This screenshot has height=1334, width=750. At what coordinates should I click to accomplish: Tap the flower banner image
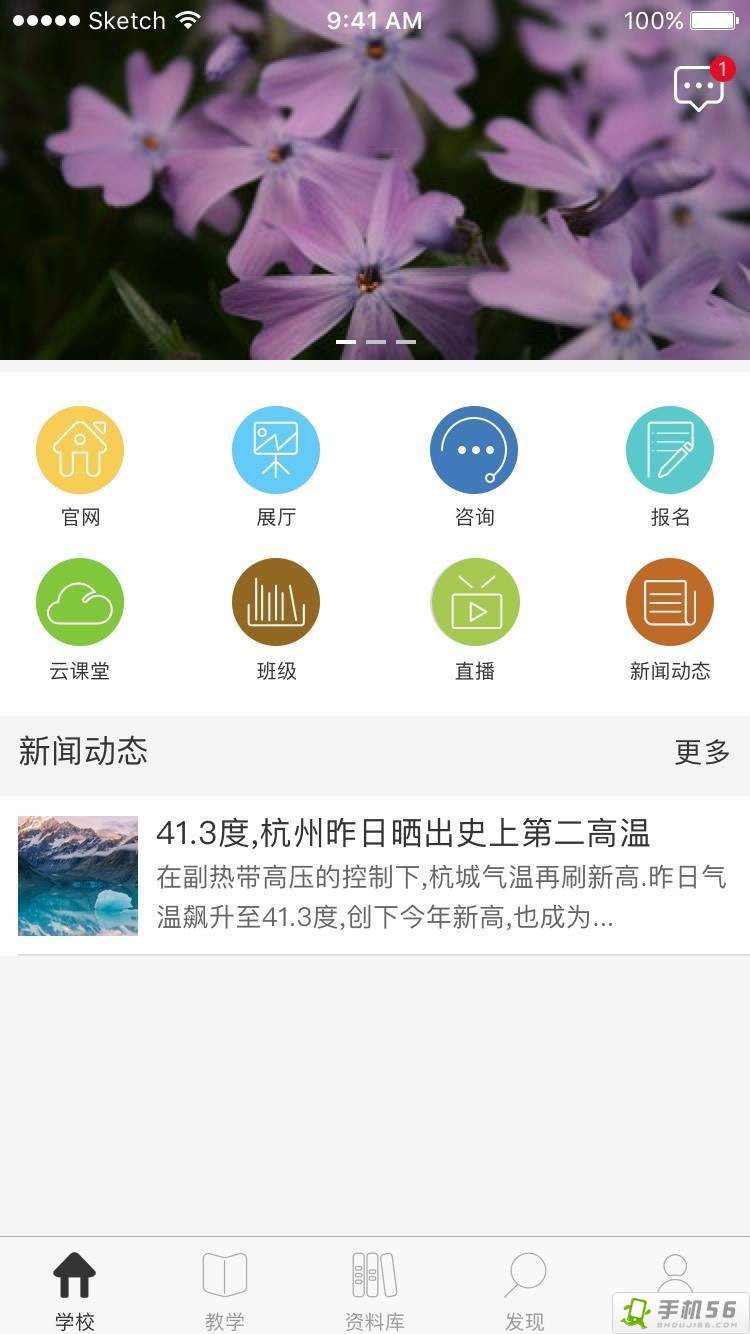click(x=375, y=200)
